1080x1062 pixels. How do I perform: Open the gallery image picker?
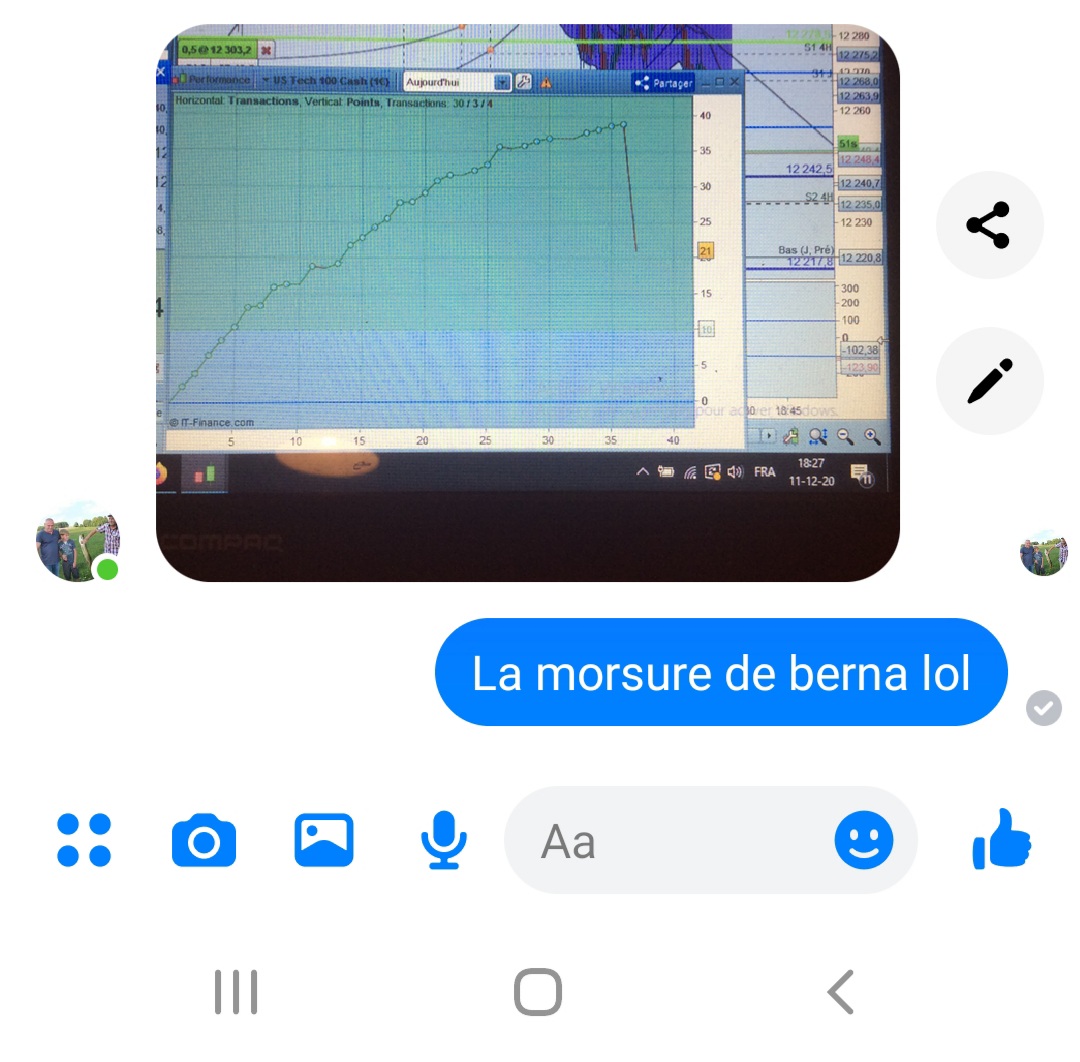click(324, 840)
